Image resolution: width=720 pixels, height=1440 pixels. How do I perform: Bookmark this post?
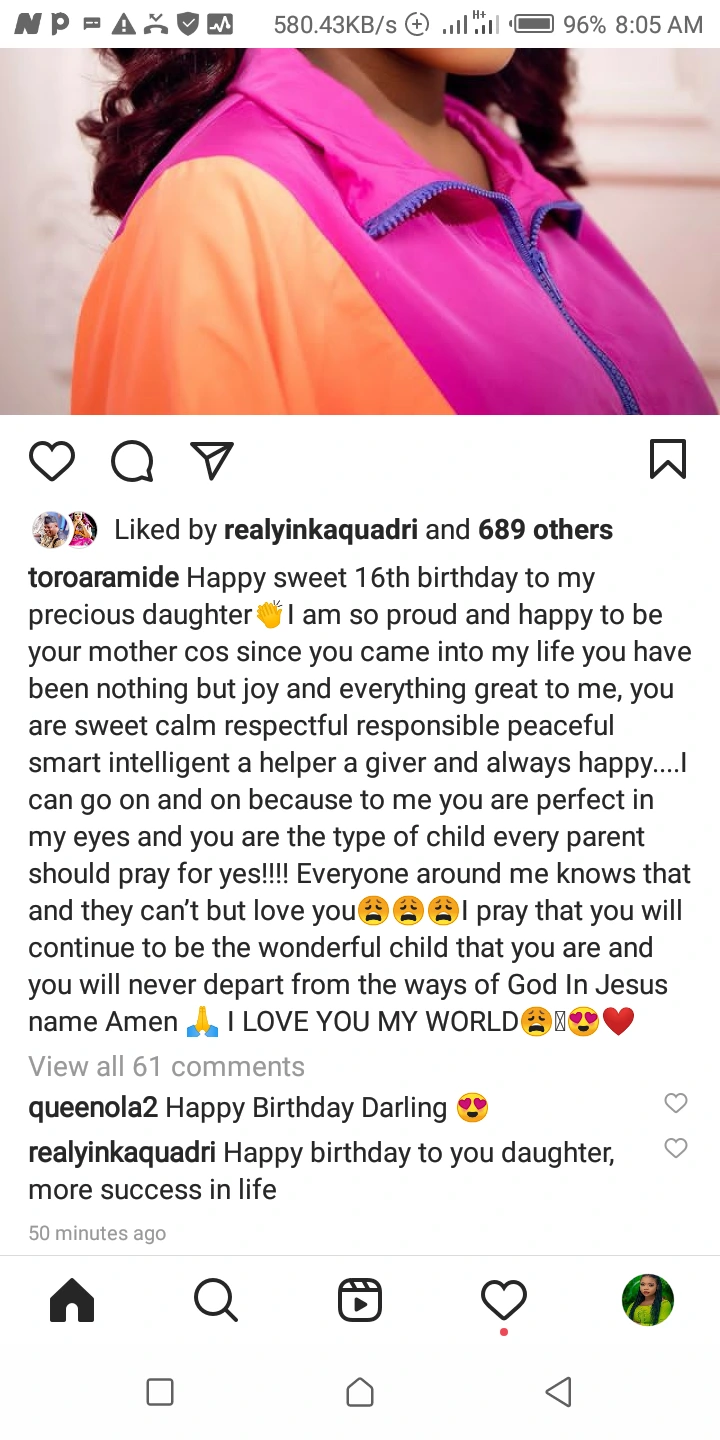667,460
